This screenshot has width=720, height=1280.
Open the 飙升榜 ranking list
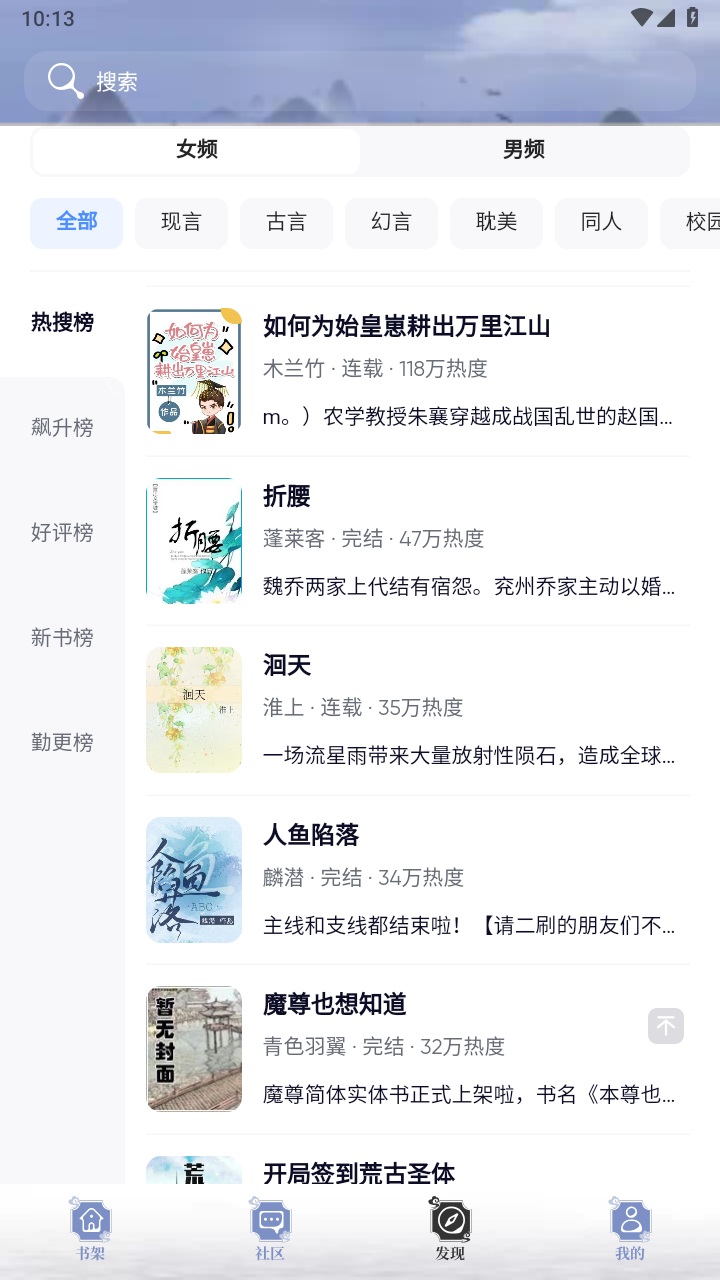point(62,428)
